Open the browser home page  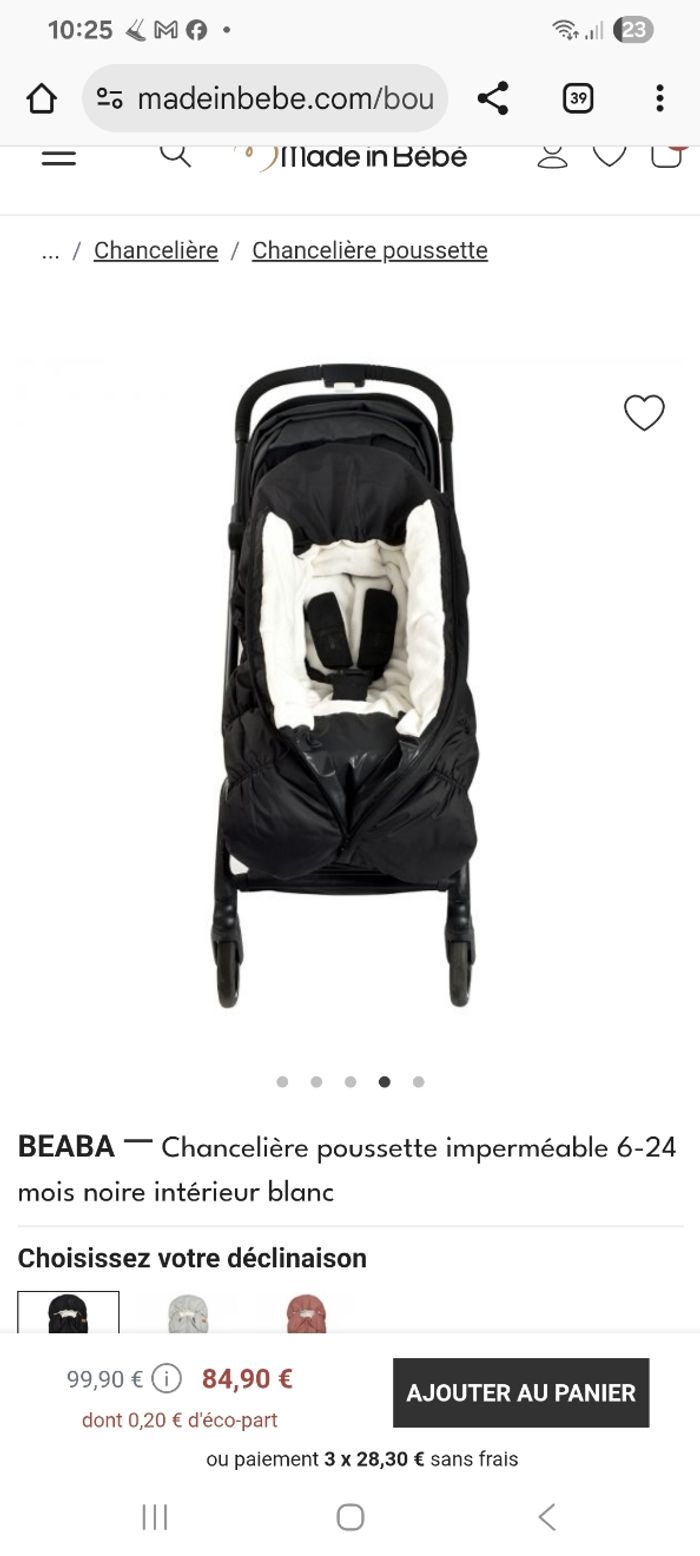pyautogui.click(x=41, y=98)
